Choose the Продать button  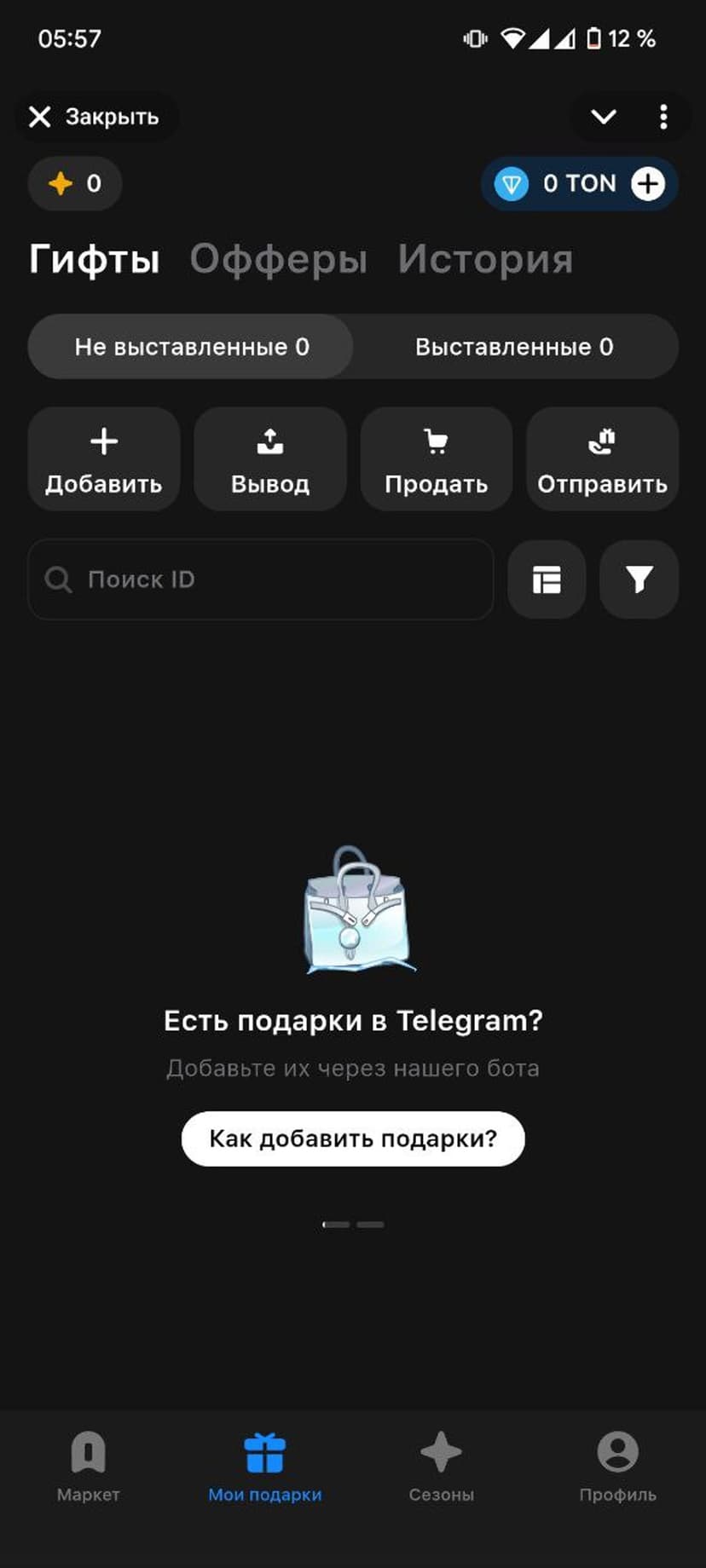(436, 459)
